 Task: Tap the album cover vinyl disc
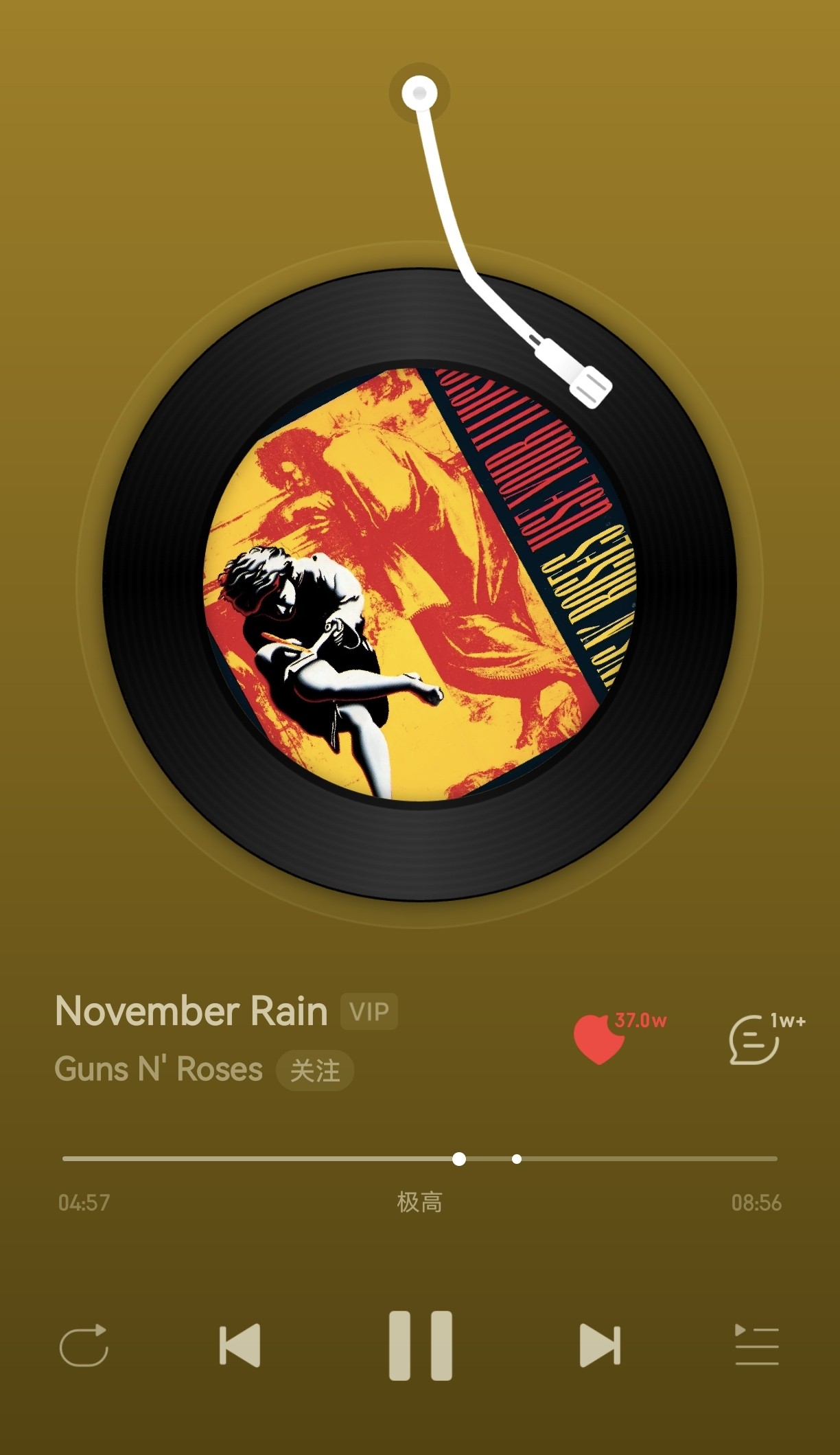point(420,584)
